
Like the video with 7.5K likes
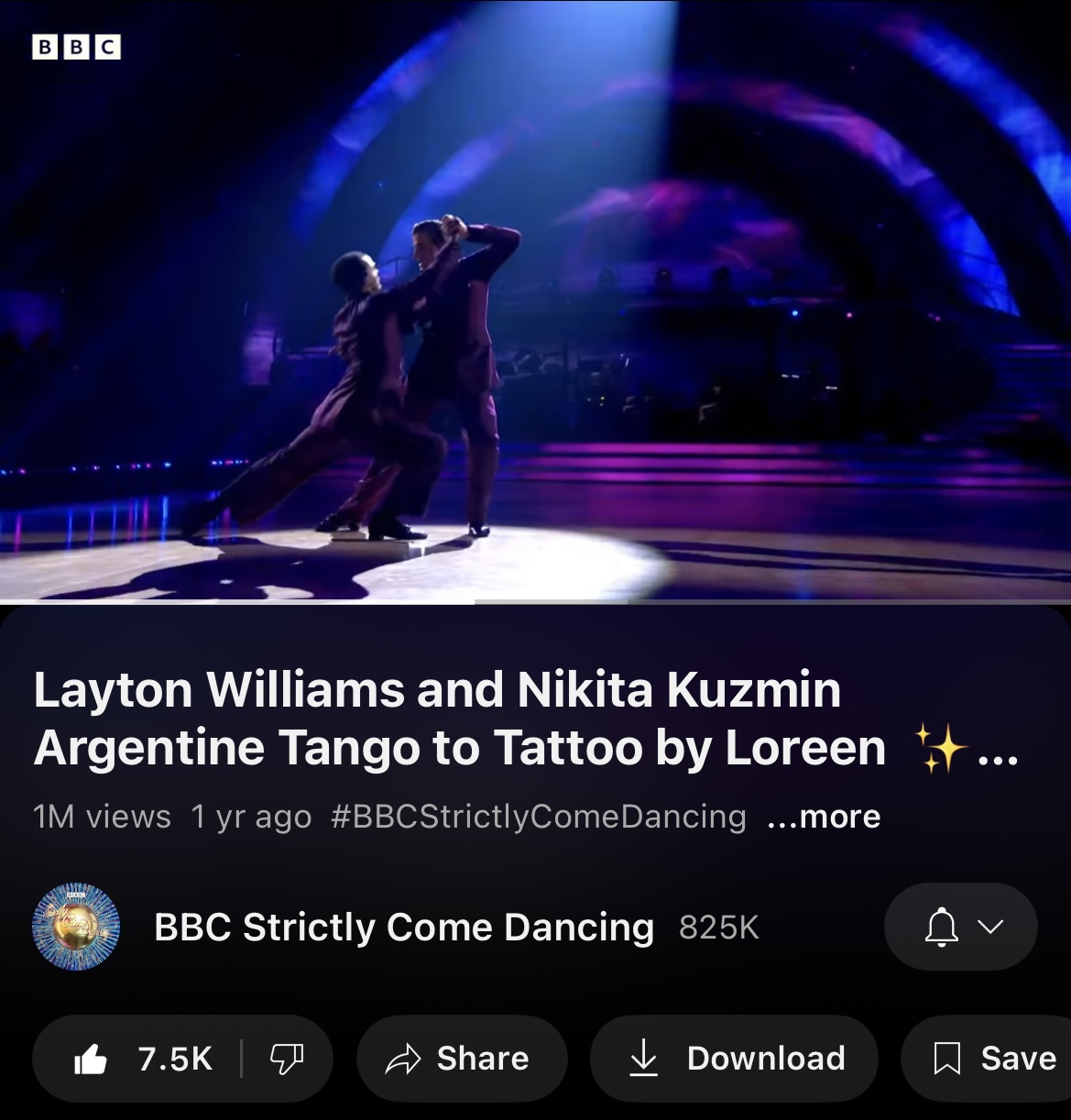point(140,1059)
